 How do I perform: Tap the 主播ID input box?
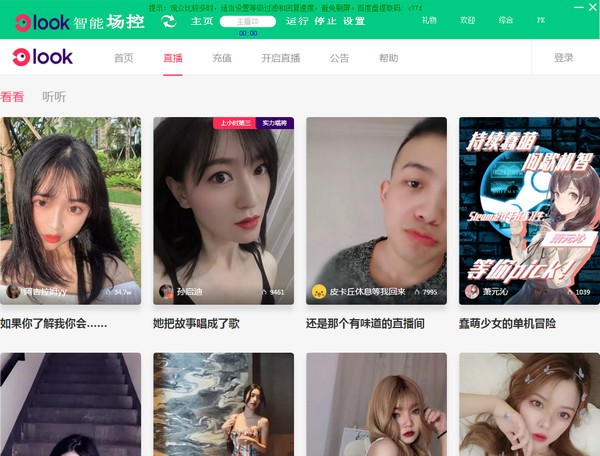tap(248, 20)
